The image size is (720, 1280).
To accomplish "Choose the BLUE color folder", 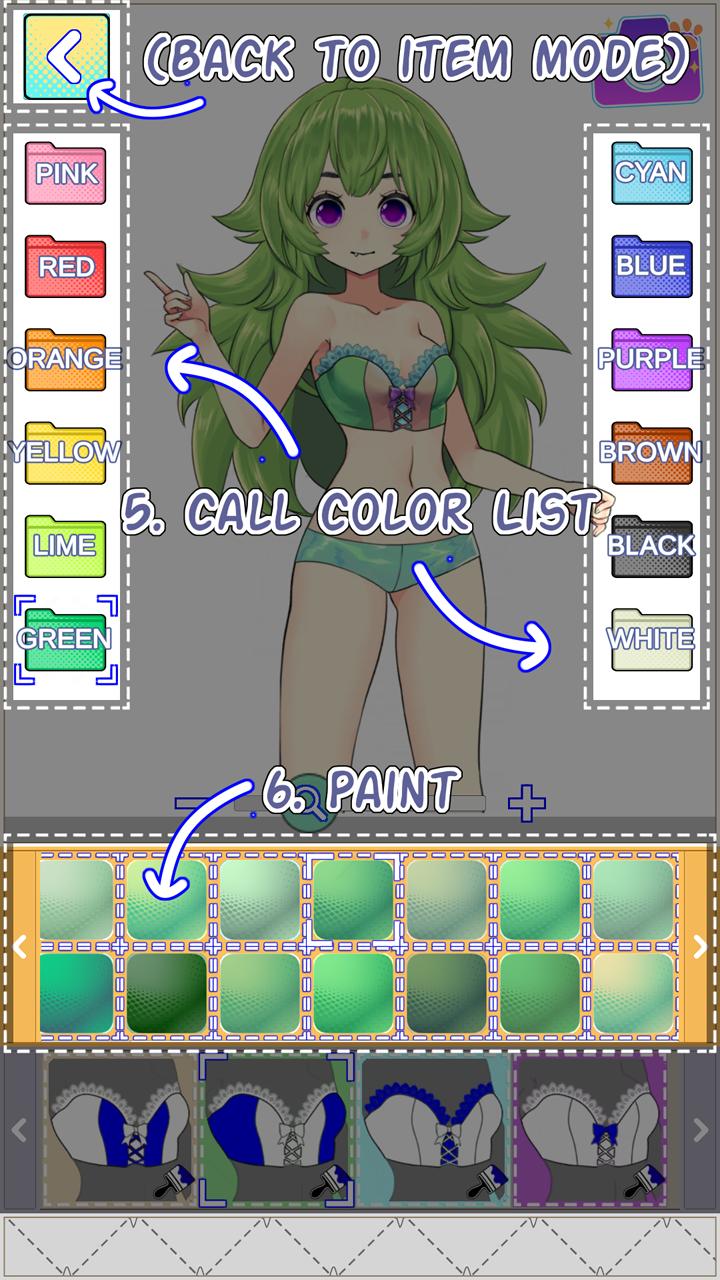I will [652, 266].
